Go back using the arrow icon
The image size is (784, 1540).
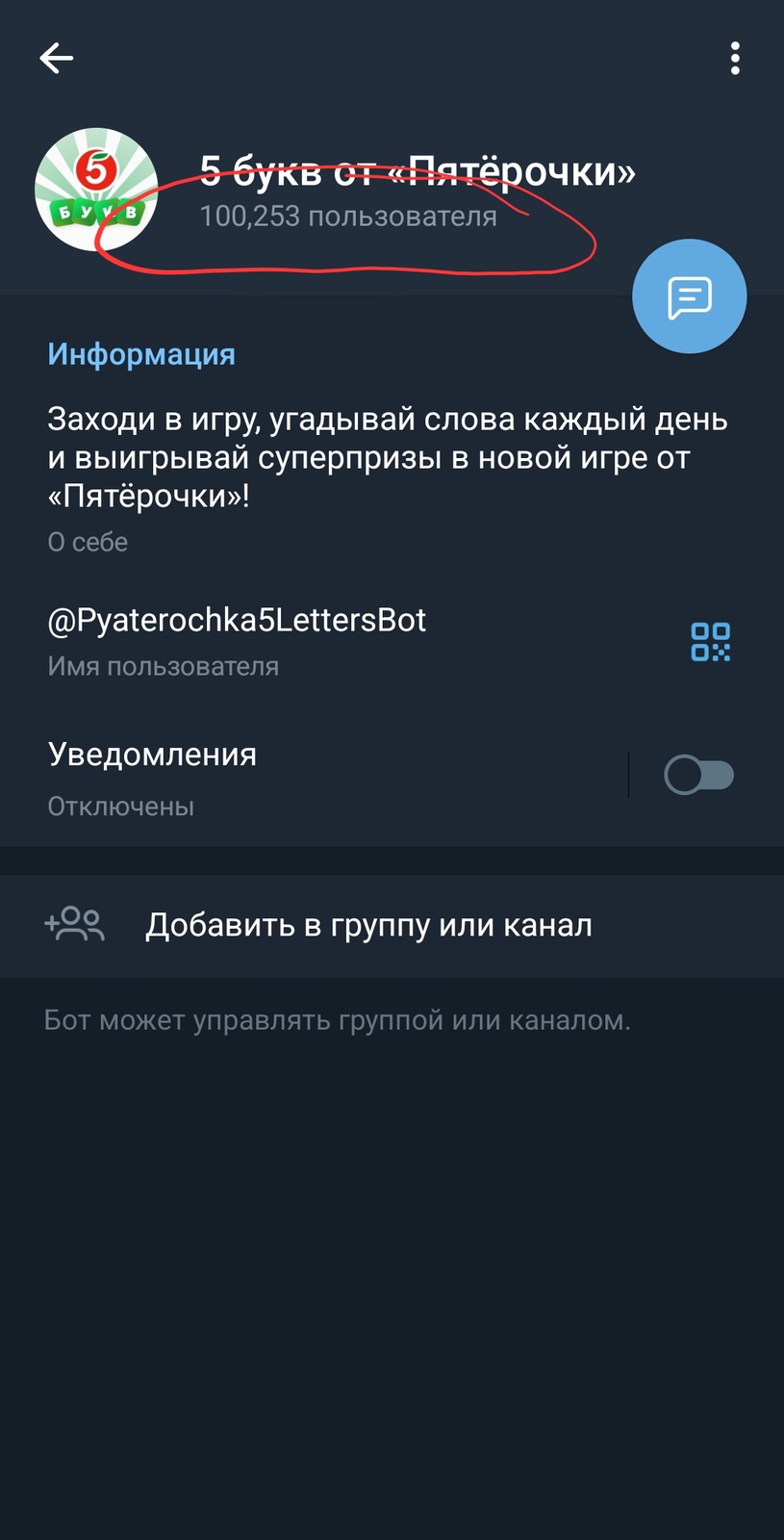pyautogui.click(x=56, y=58)
